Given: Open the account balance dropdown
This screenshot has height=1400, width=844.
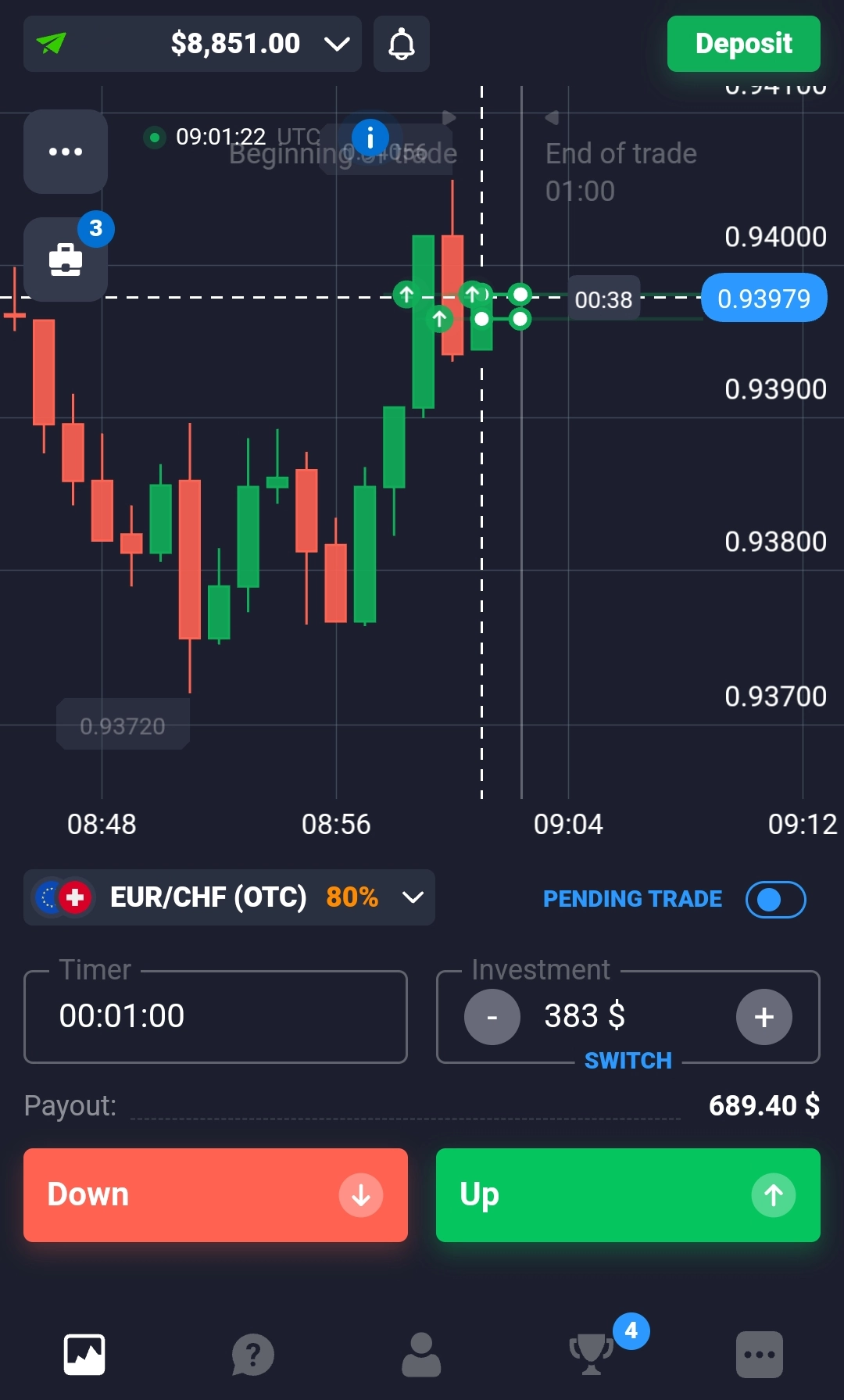Looking at the screenshot, I should click(192, 44).
